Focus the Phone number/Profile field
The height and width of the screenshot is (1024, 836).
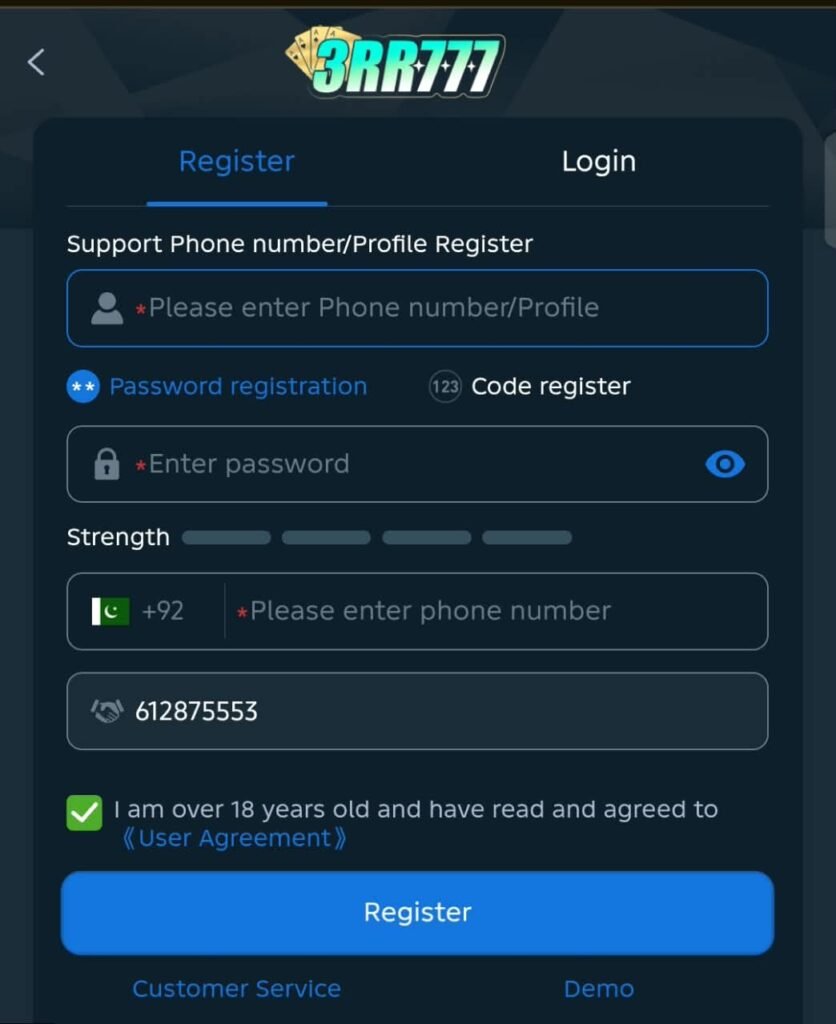(417, 308)
